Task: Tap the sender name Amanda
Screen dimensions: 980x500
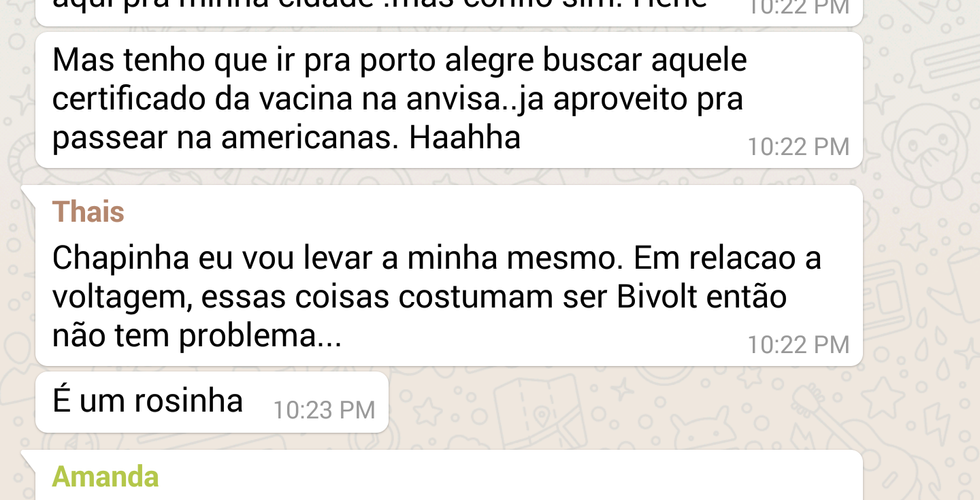Action: 104,477
